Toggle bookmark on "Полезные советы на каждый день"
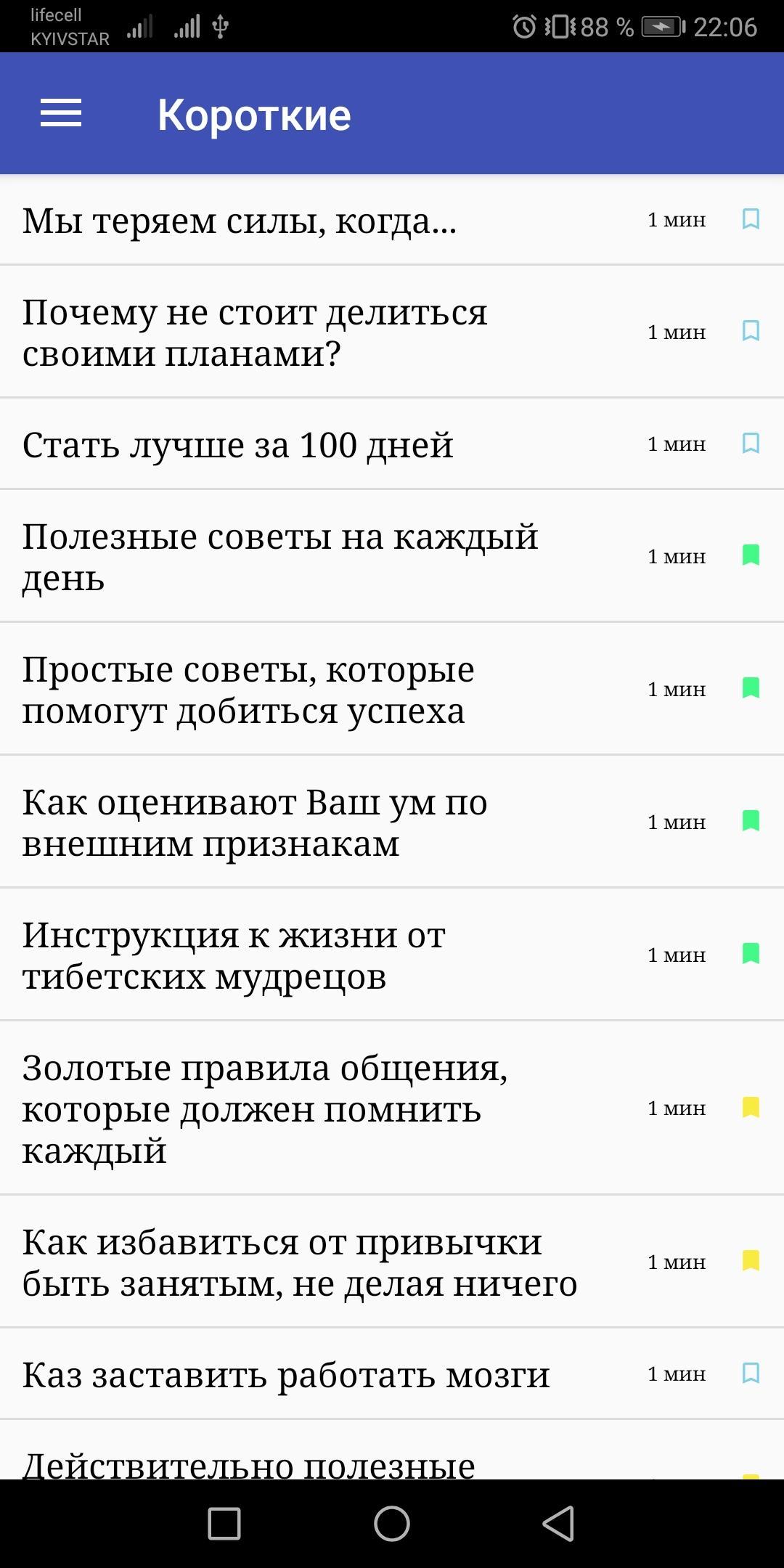This screenshot has width=784, height=1568. pyautogui.click(x=751, y=555)
